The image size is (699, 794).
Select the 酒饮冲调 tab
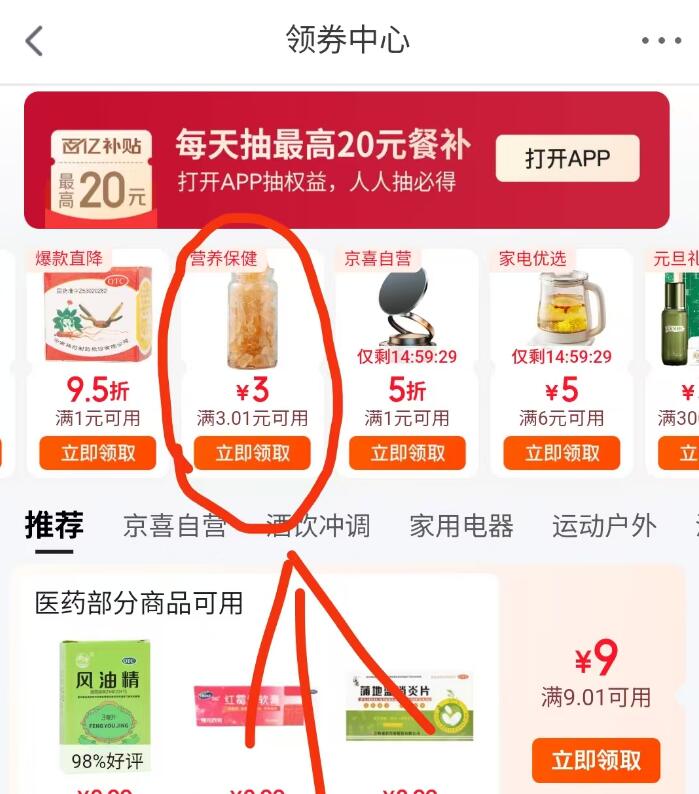coord(318,526)
